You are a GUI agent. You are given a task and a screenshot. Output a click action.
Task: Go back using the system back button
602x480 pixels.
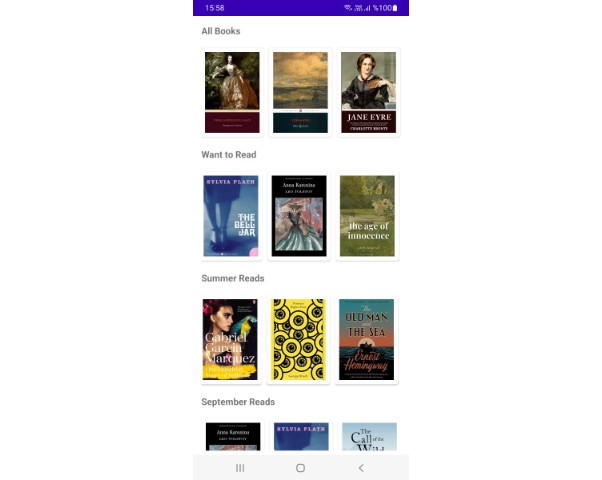coord(361,467)
